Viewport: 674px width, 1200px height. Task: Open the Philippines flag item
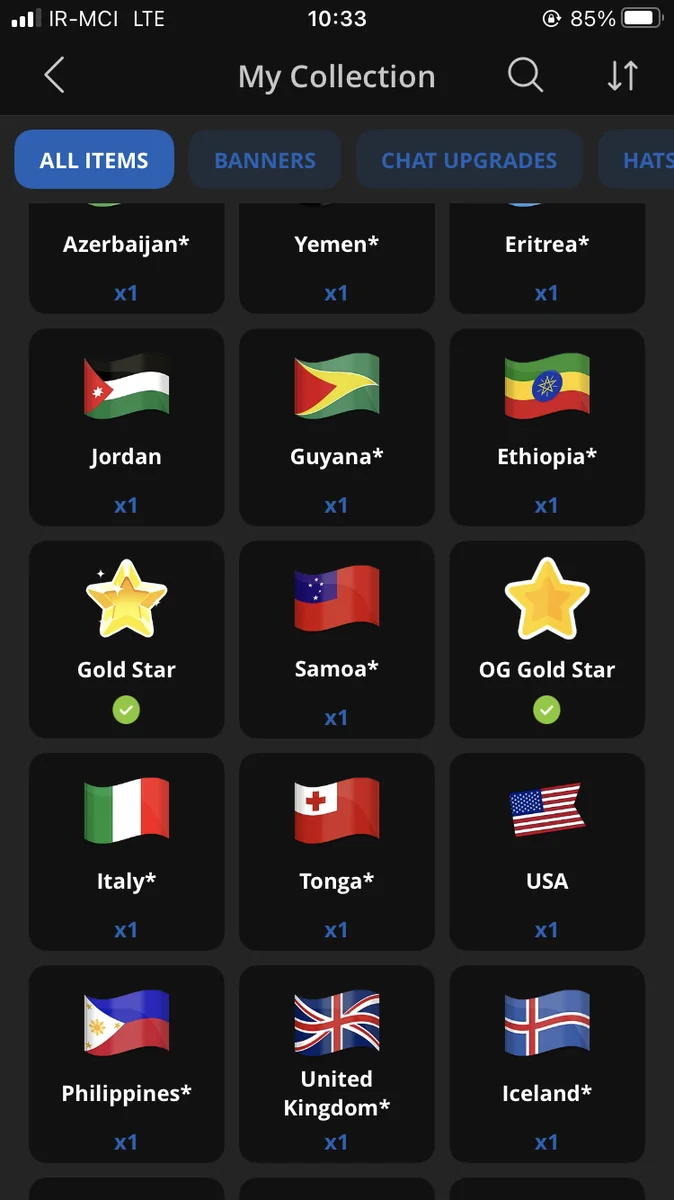click(126, 1063)
